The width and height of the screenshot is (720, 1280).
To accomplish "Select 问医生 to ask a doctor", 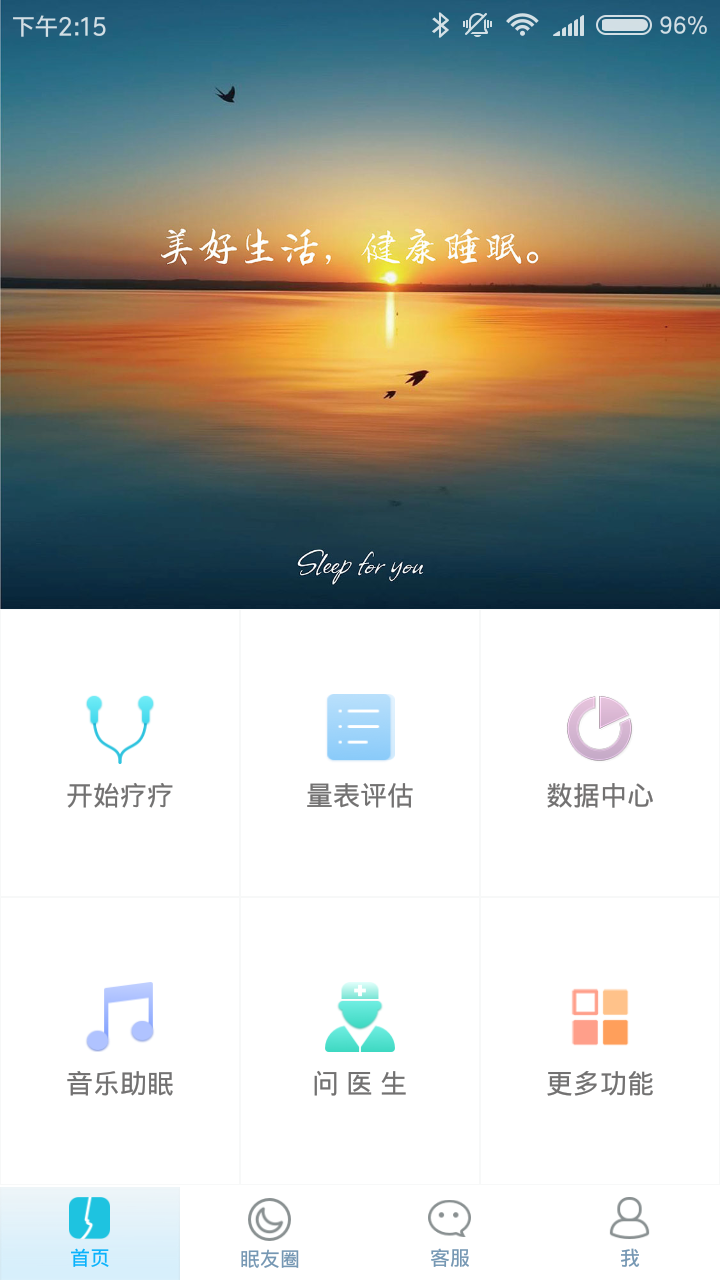I will (360, 1040).
